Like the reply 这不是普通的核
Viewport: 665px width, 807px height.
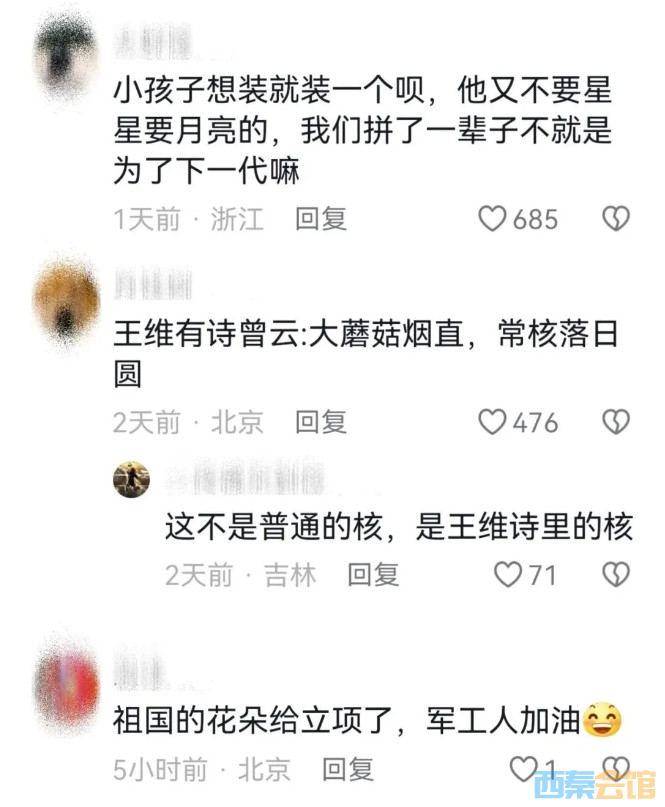coord(509,574)
